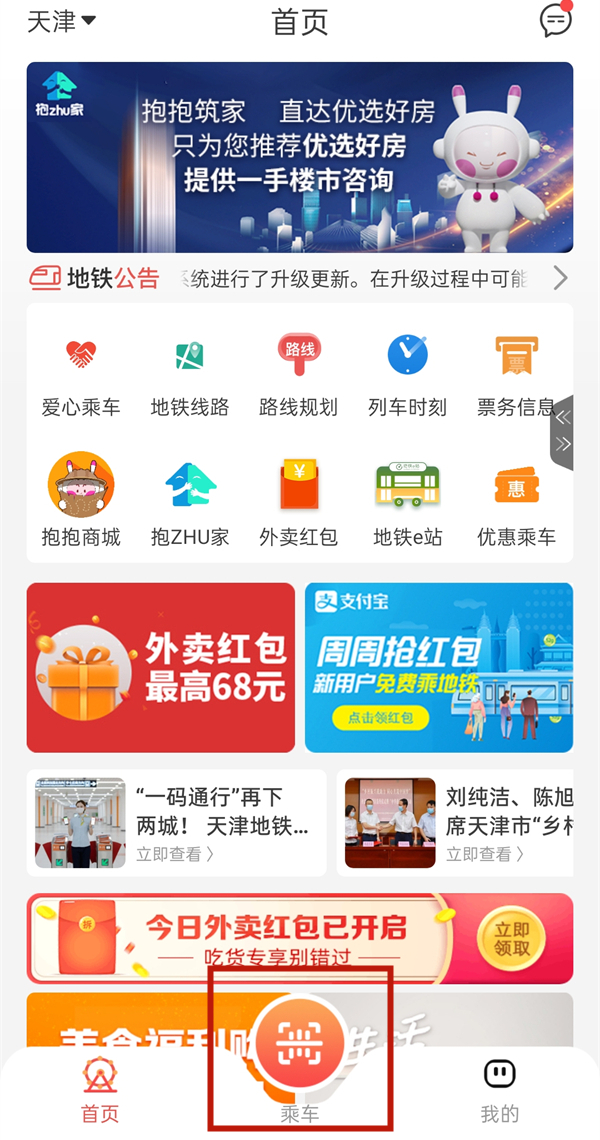The image size is (600, 1140).
Task: Open 路线规划
Action: coord(299,375)
